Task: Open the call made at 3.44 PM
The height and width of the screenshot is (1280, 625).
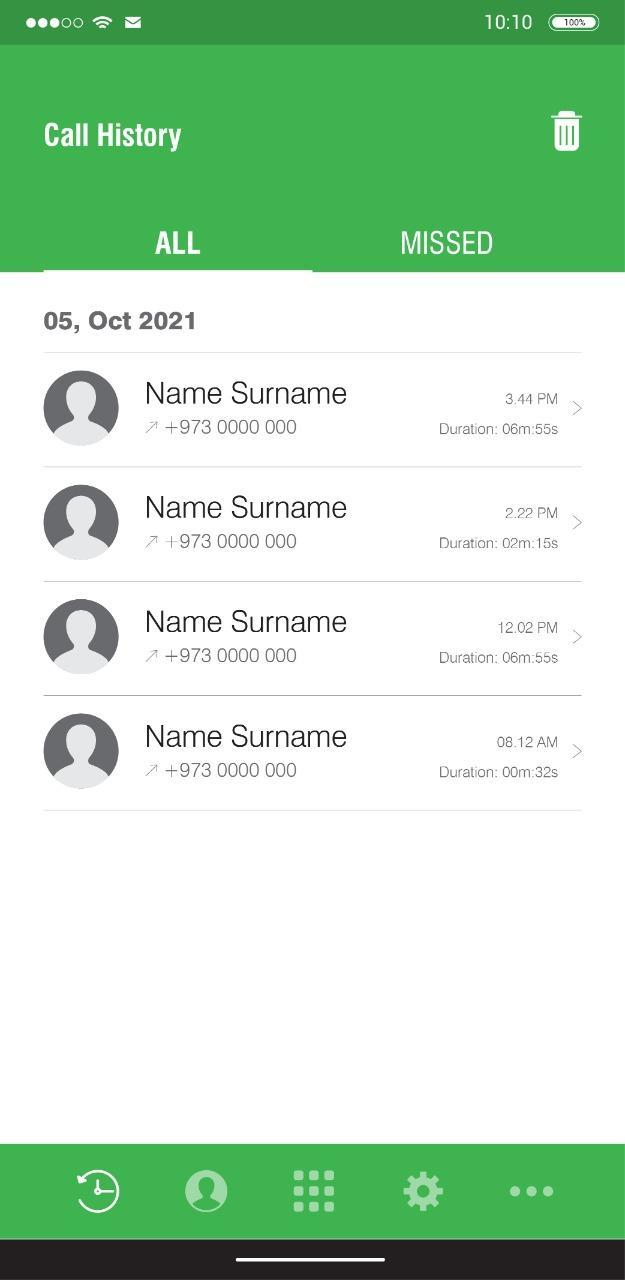Action: click(312, 409)
